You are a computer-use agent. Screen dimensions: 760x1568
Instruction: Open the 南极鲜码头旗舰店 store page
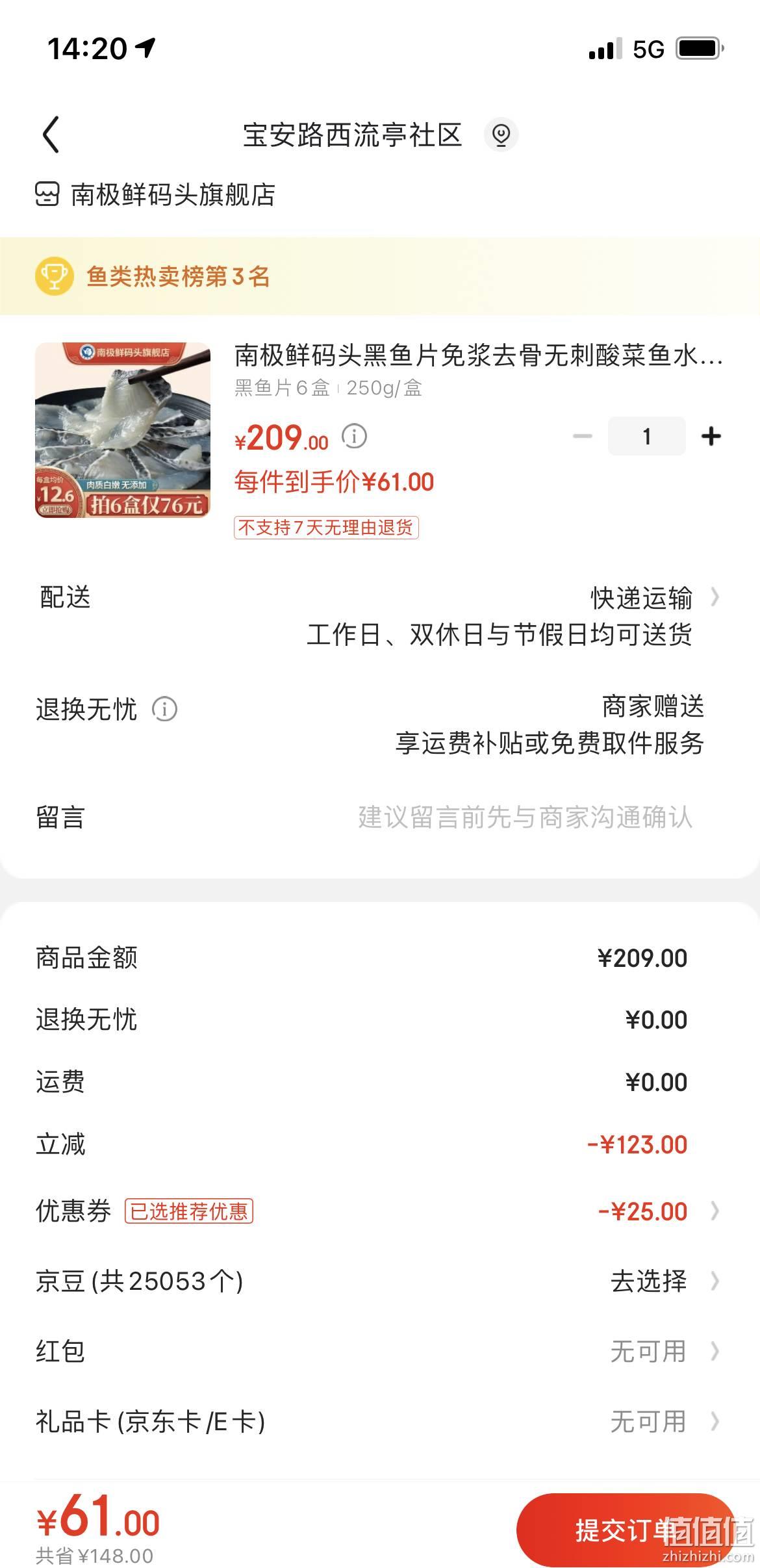point(155,194)
